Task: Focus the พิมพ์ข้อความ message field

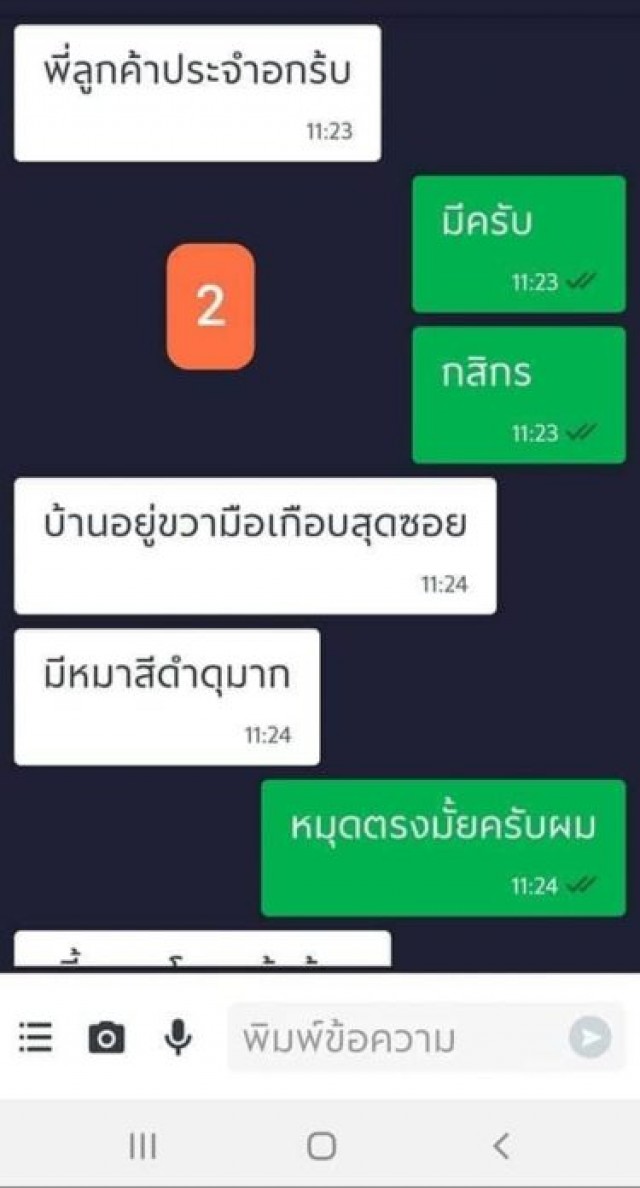Action: pos(390,1039)
